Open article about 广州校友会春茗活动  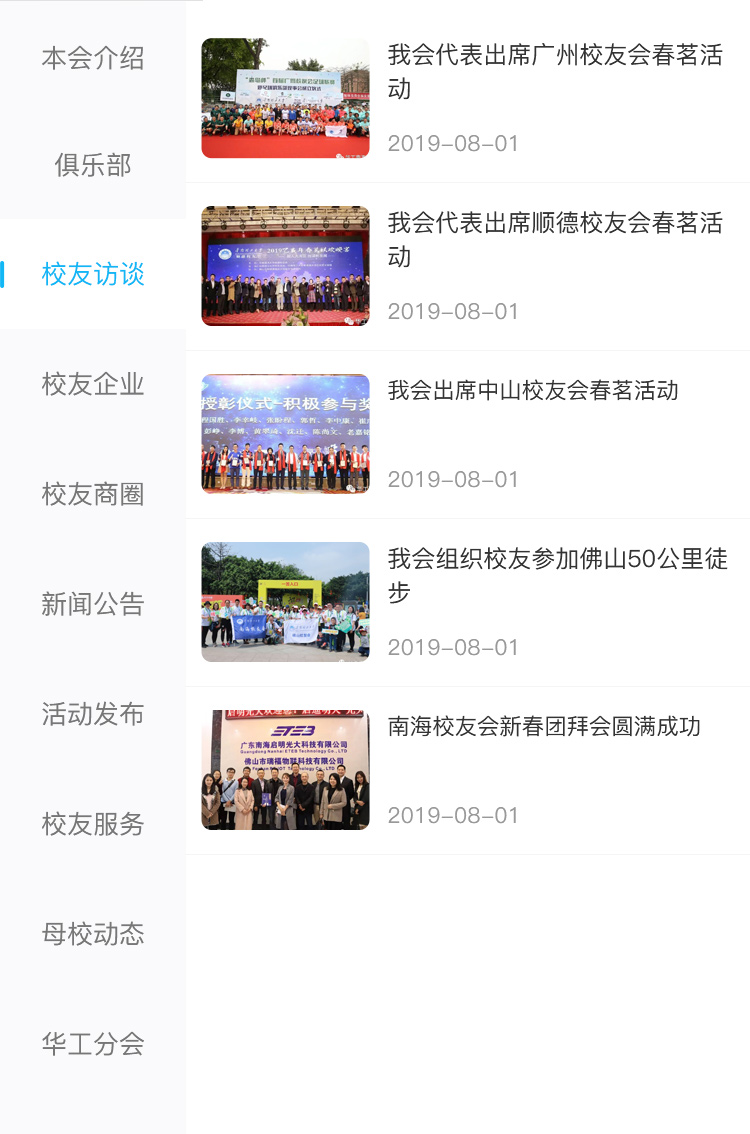(x=554, y=72)
